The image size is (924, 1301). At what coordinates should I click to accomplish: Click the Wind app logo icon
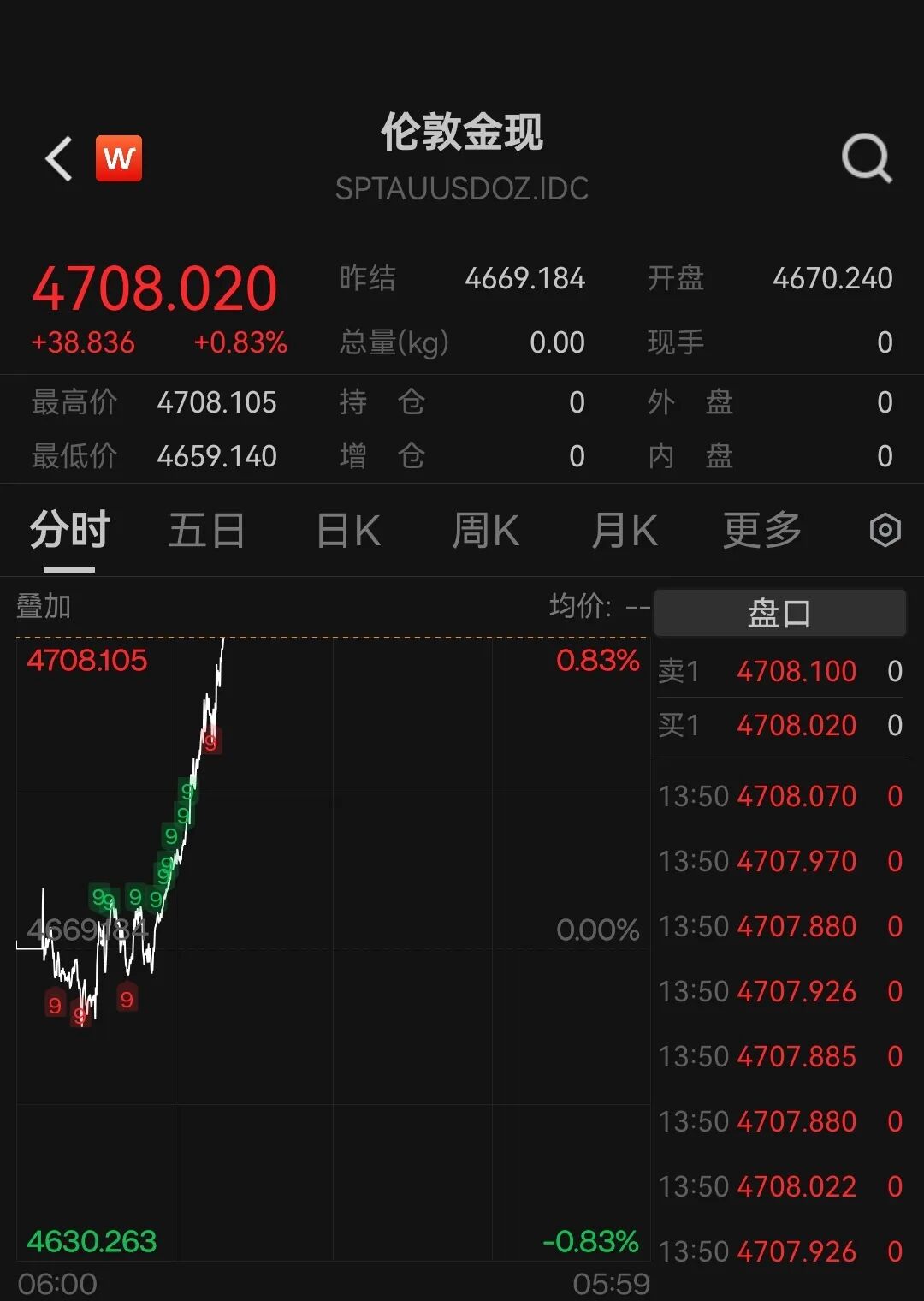click(x=119, y=158)
